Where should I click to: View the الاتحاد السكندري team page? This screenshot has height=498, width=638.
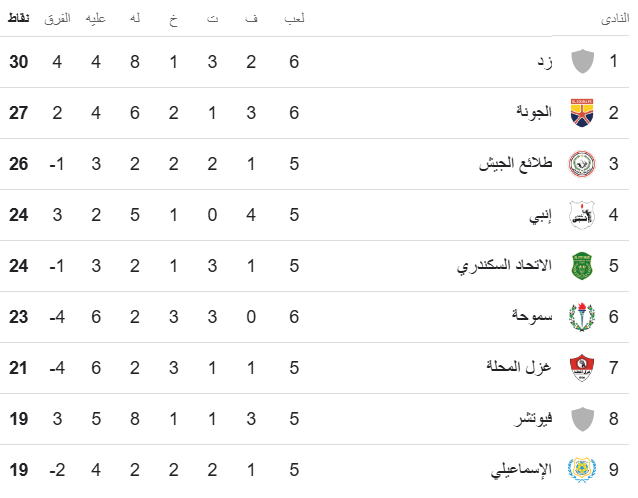click(x=506, y=266)
